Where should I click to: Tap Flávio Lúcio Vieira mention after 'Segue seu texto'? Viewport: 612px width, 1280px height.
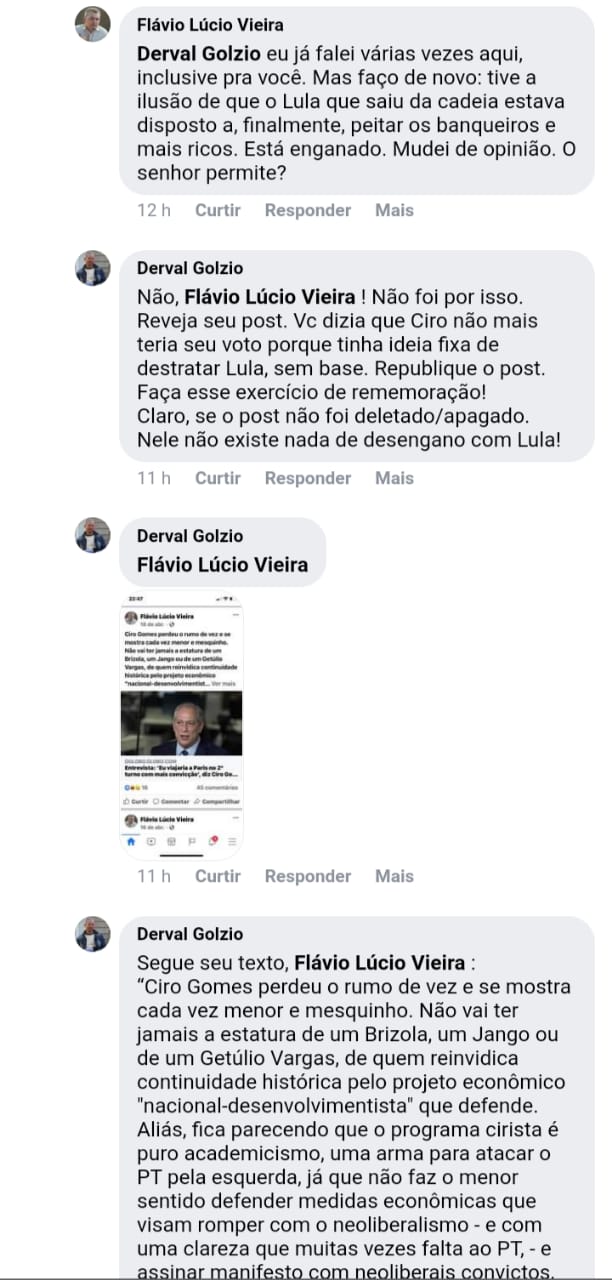[x=380, y=963]
